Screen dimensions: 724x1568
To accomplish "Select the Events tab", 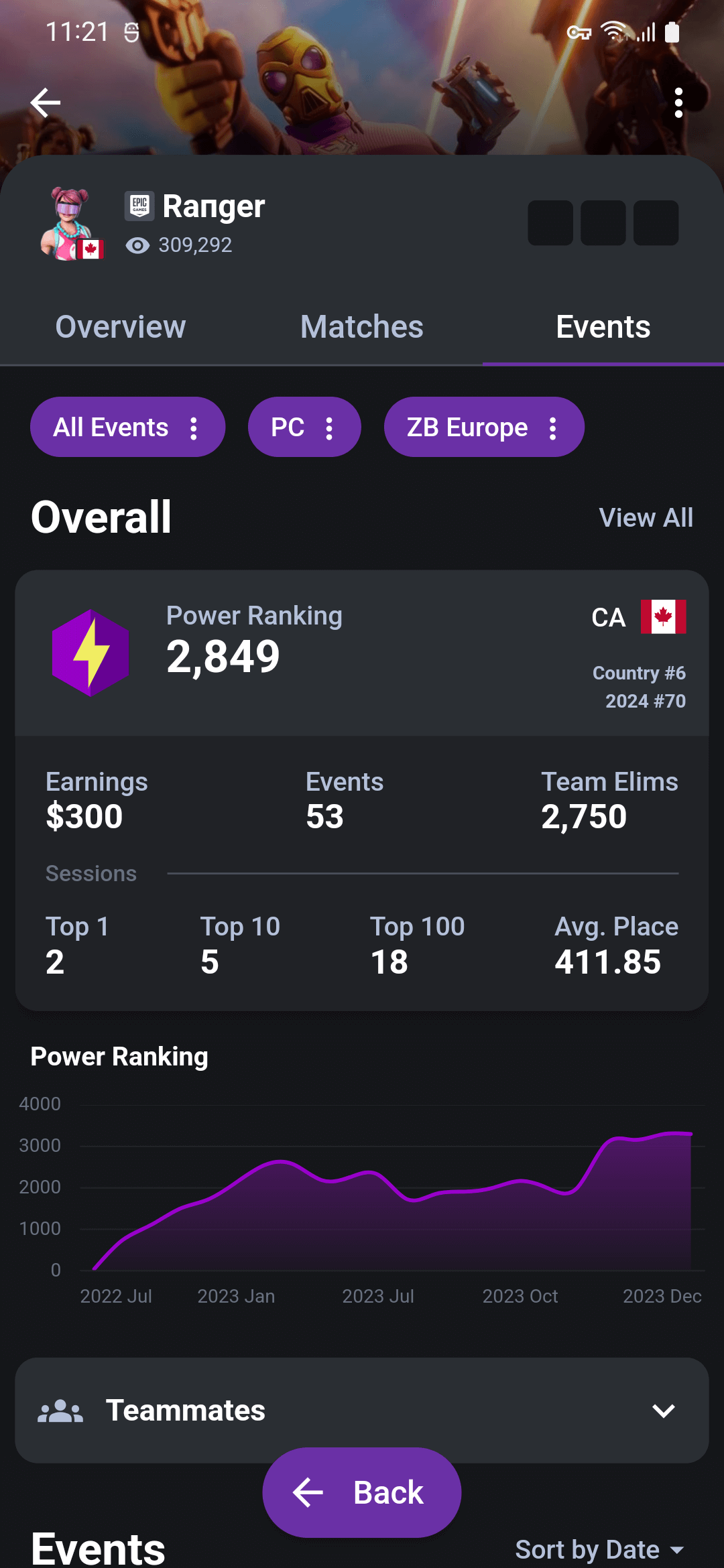I will point(603,327).
